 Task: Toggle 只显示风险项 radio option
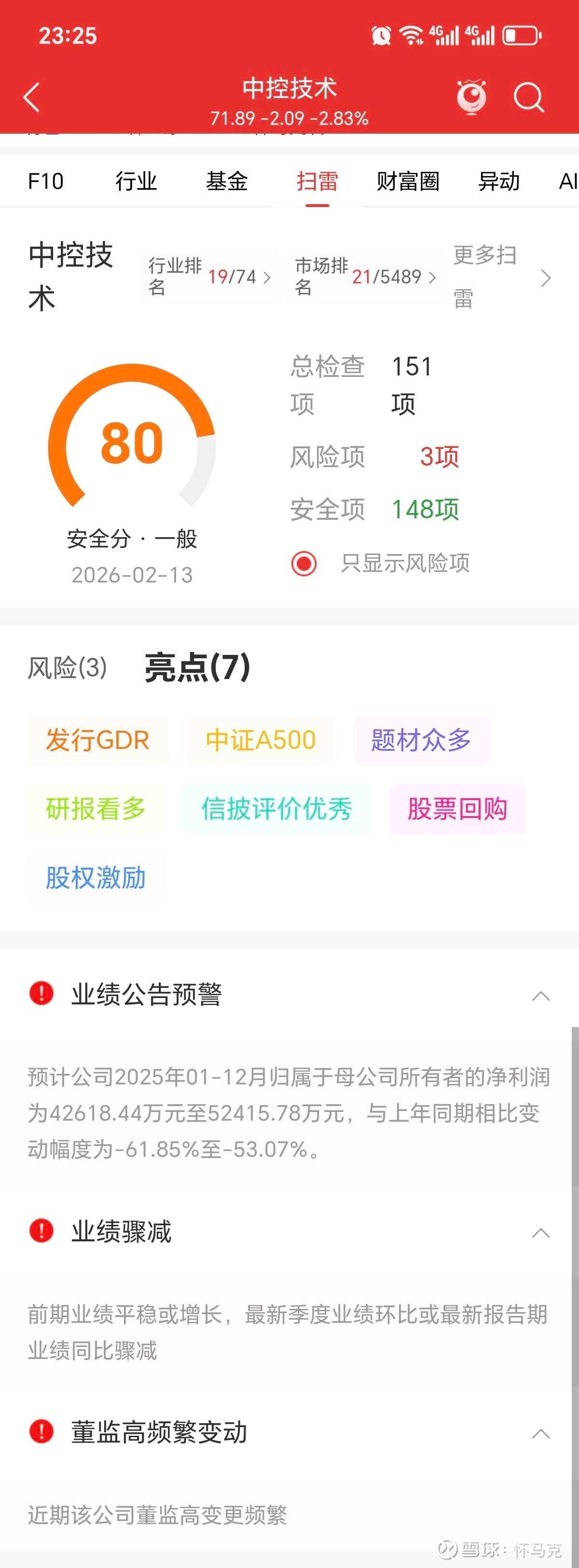coord(304,563)
